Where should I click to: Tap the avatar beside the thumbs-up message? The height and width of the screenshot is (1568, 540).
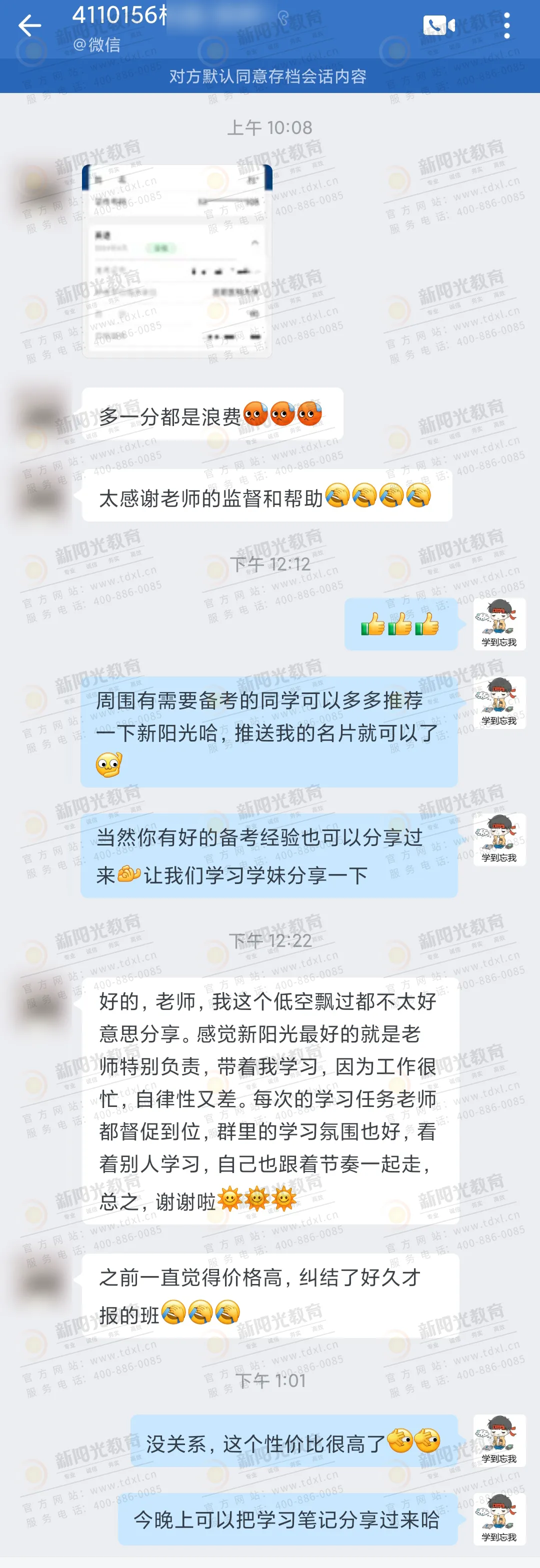pos(499,623)
